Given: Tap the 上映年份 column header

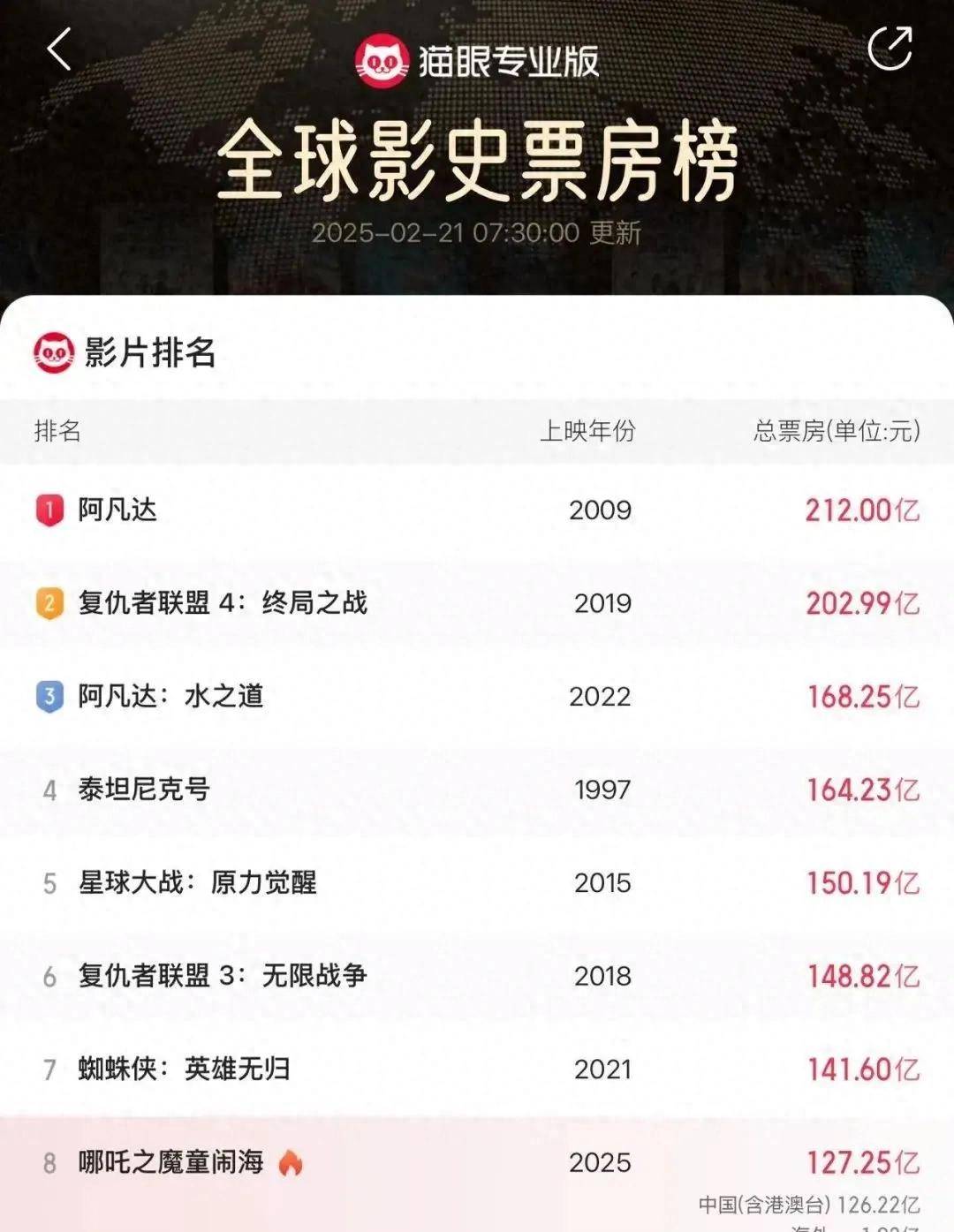Looking at the screenshot, I should pyautogui.click(x=587, y=431).
